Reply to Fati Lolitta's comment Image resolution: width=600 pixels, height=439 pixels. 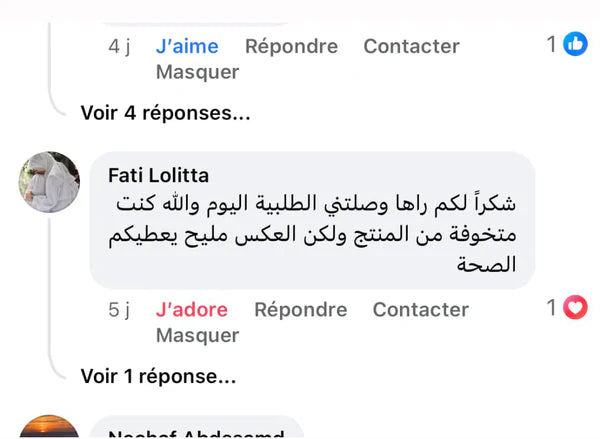tap(300, 310)
